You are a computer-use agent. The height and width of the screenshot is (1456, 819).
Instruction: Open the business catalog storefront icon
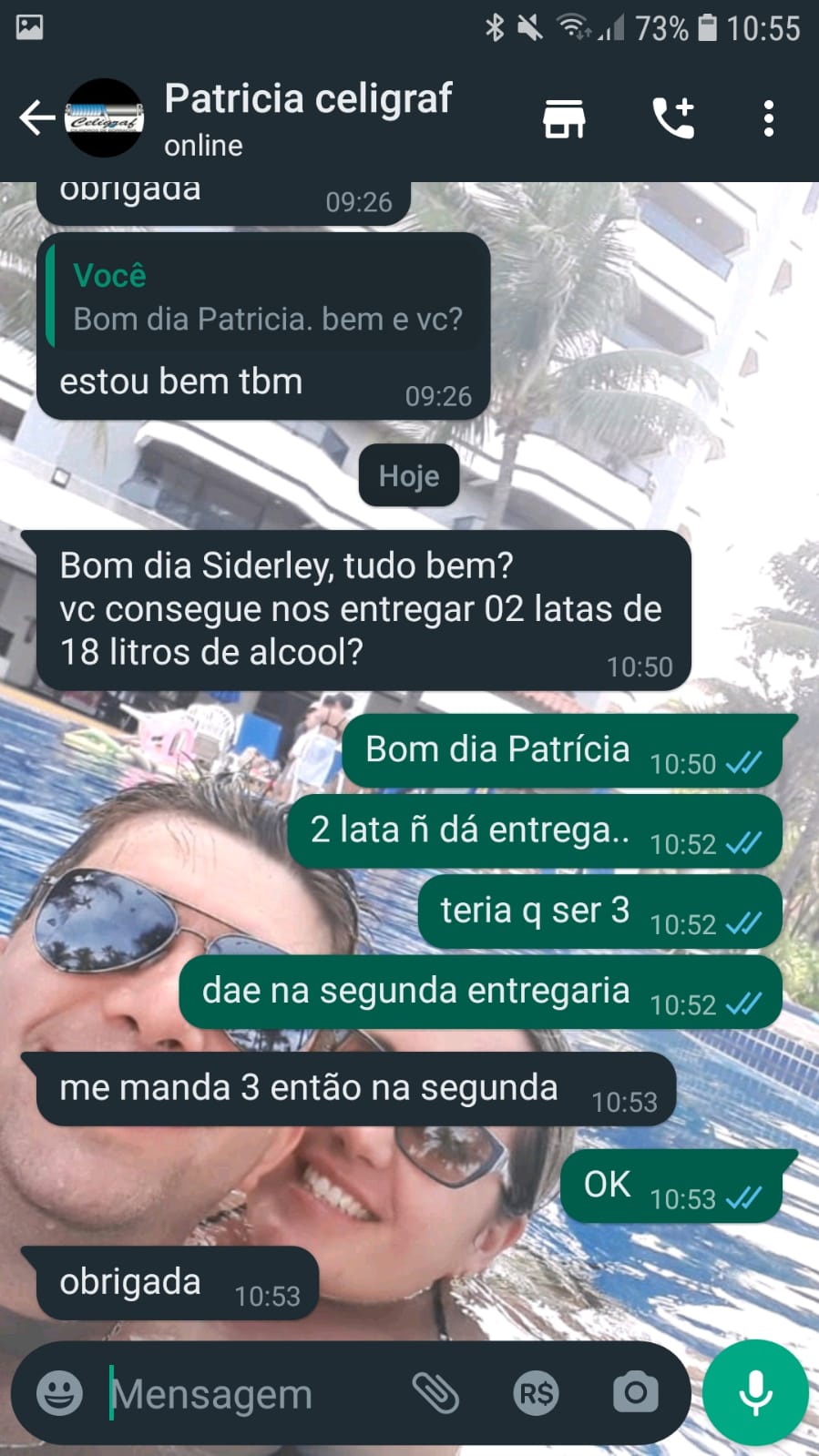point(564,118)
